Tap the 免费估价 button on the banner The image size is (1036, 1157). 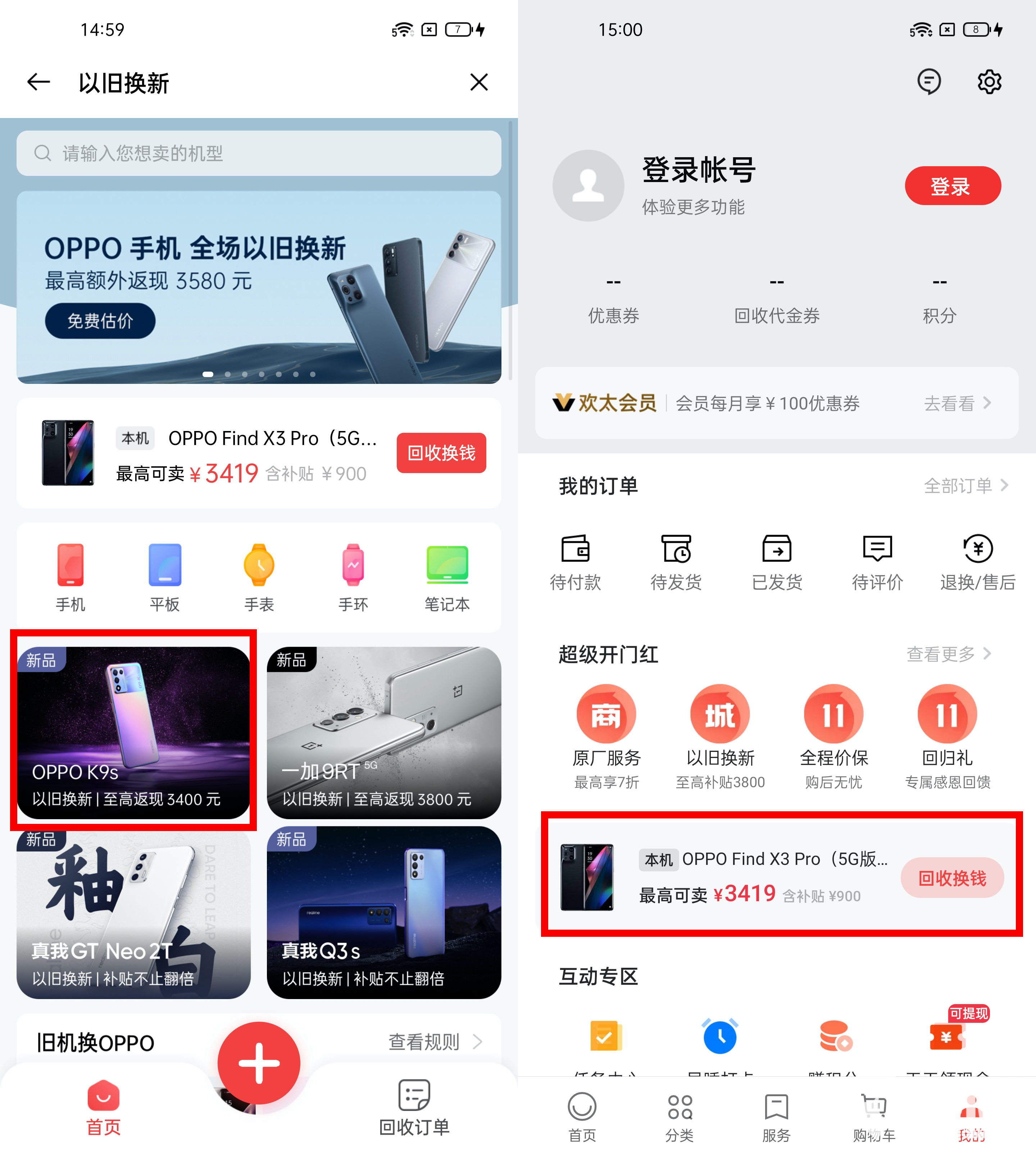click(100, 321)
